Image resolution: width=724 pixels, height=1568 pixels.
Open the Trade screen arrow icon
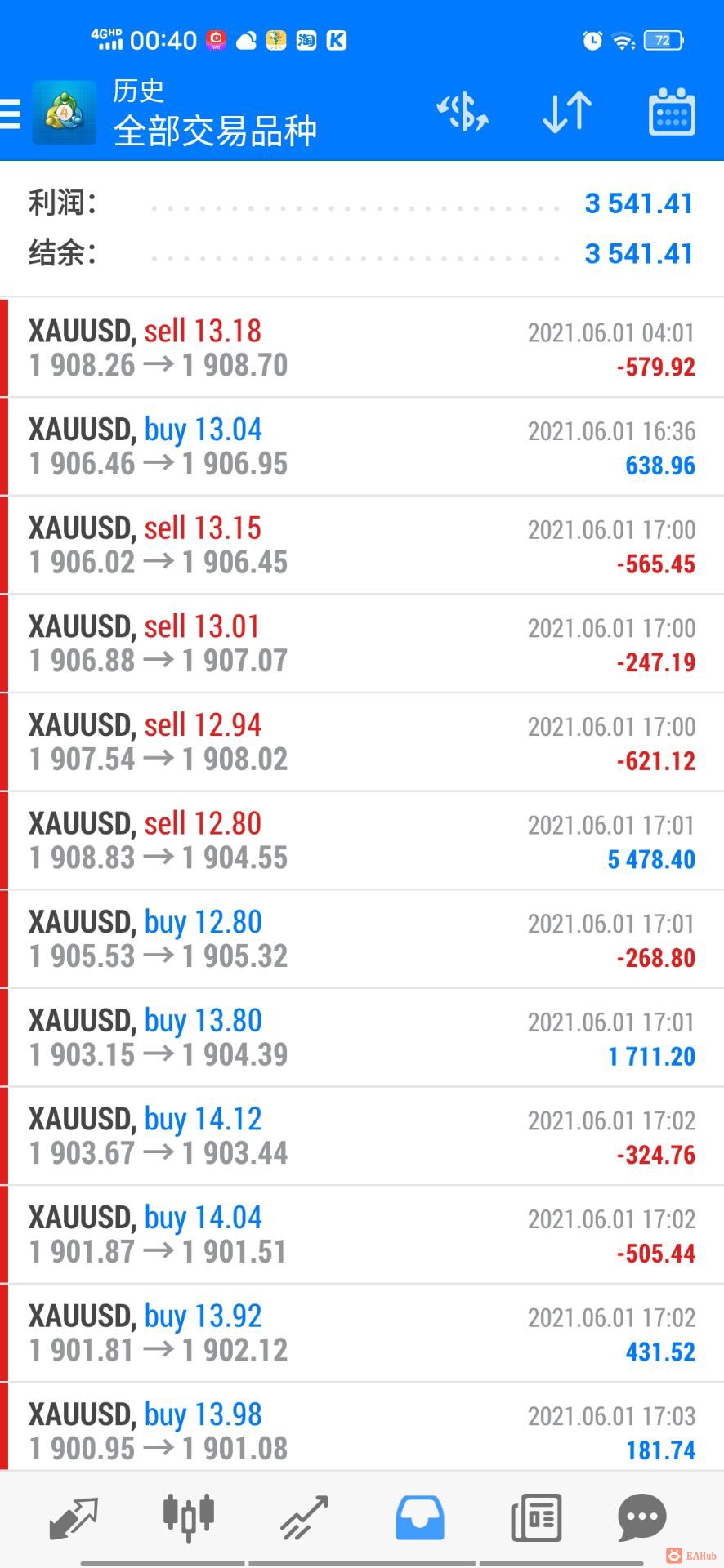click(x=304, y=1517)
